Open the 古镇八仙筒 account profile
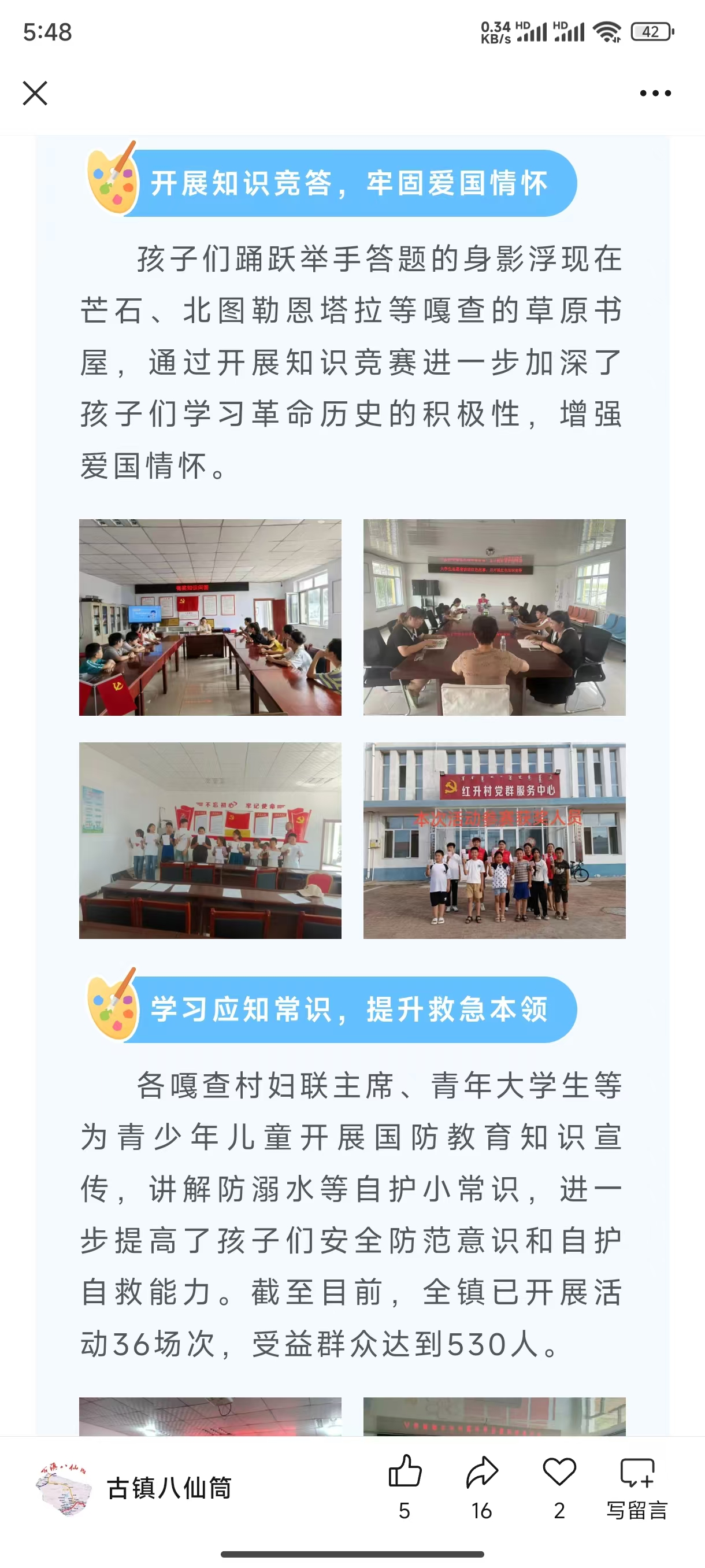Image resolution: width=705 pixels, height=1568 pixels. [x=134, y=1487]
